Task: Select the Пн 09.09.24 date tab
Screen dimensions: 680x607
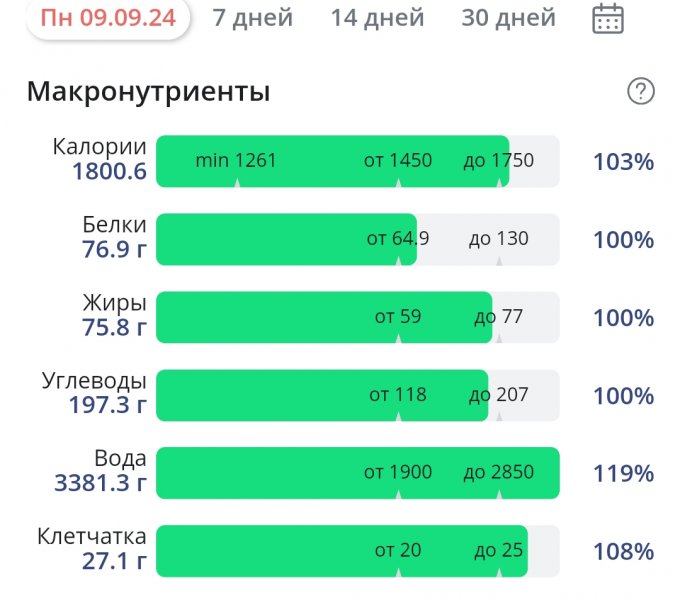Action: (107, 18)
